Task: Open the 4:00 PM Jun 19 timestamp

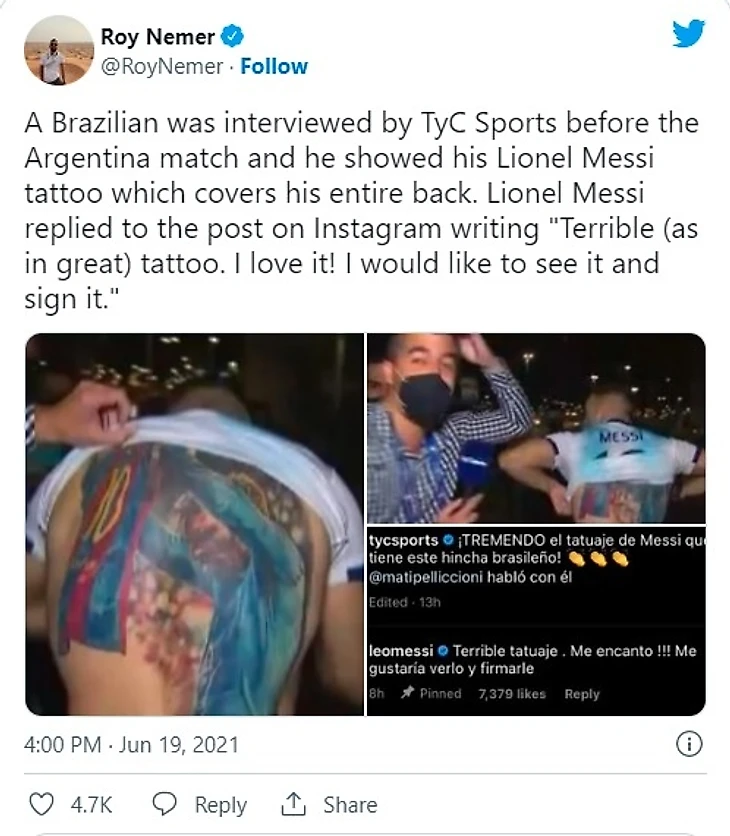Action: [x=131, y=746]
